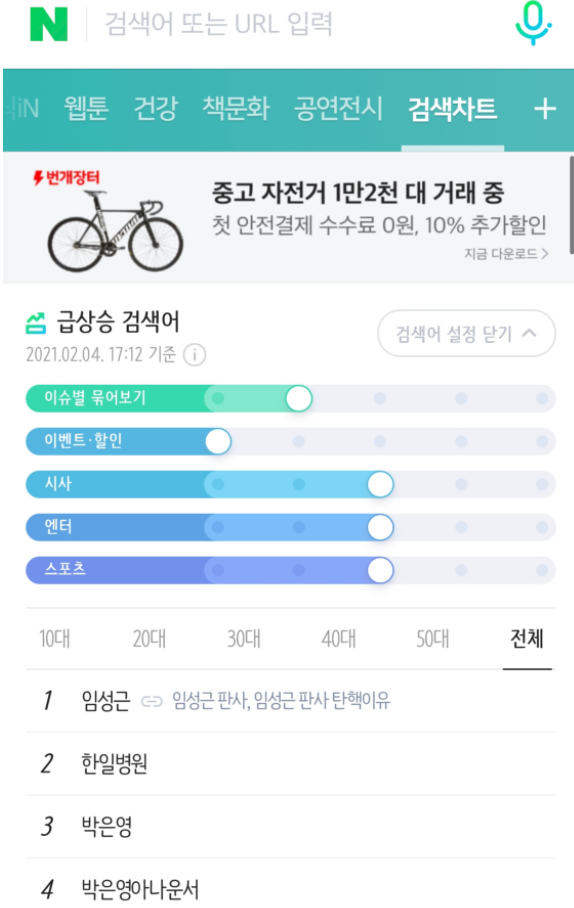The width and height of the screenshot is (574, 908).
Task: Select the 10대 age tab
Action: 54,639
